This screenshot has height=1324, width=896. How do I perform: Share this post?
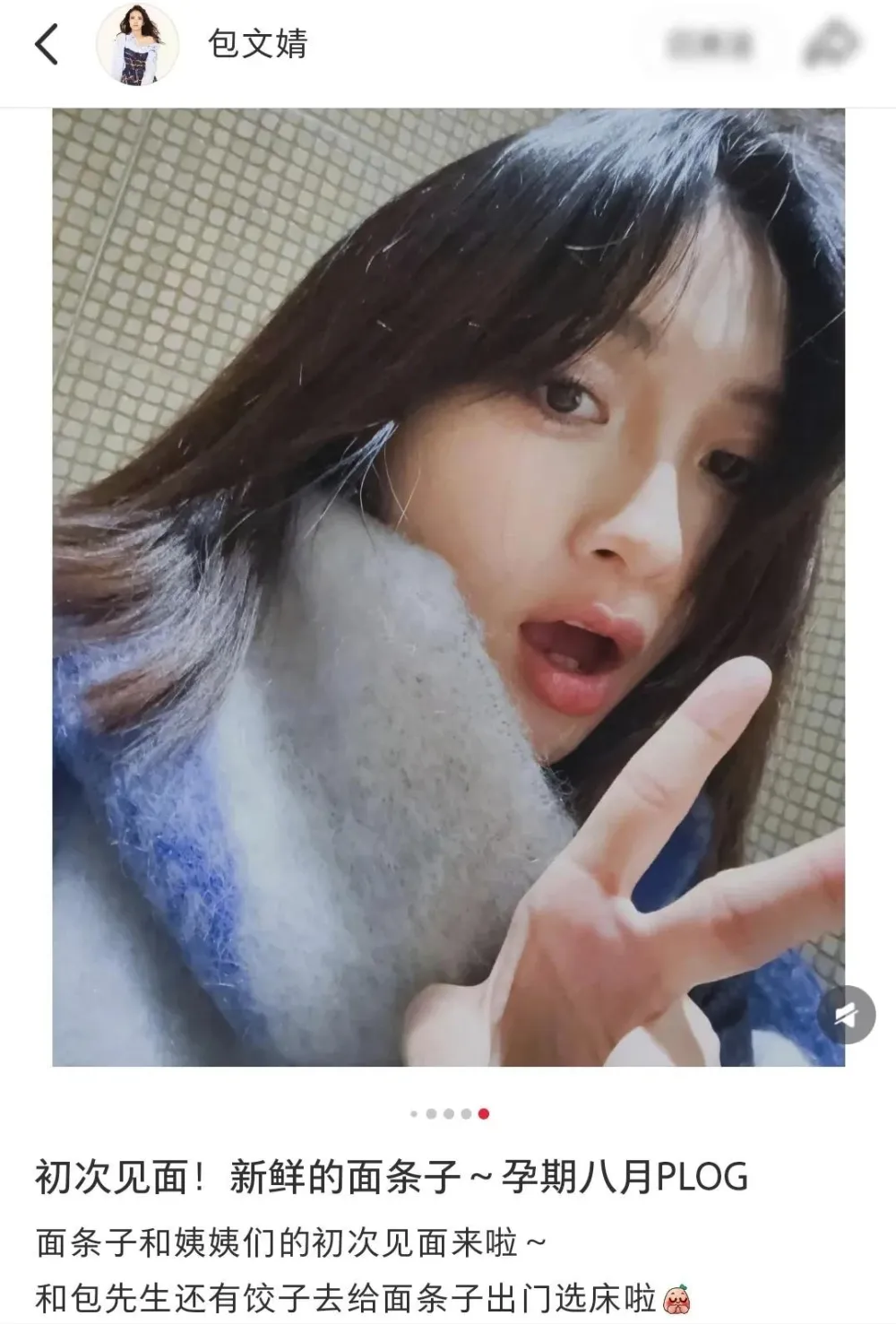point(831,44)
